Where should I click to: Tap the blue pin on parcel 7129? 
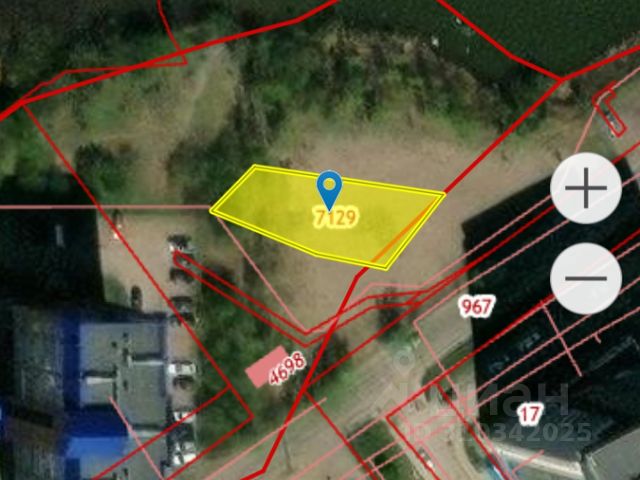pyautogui.click(x=329, y=188)
